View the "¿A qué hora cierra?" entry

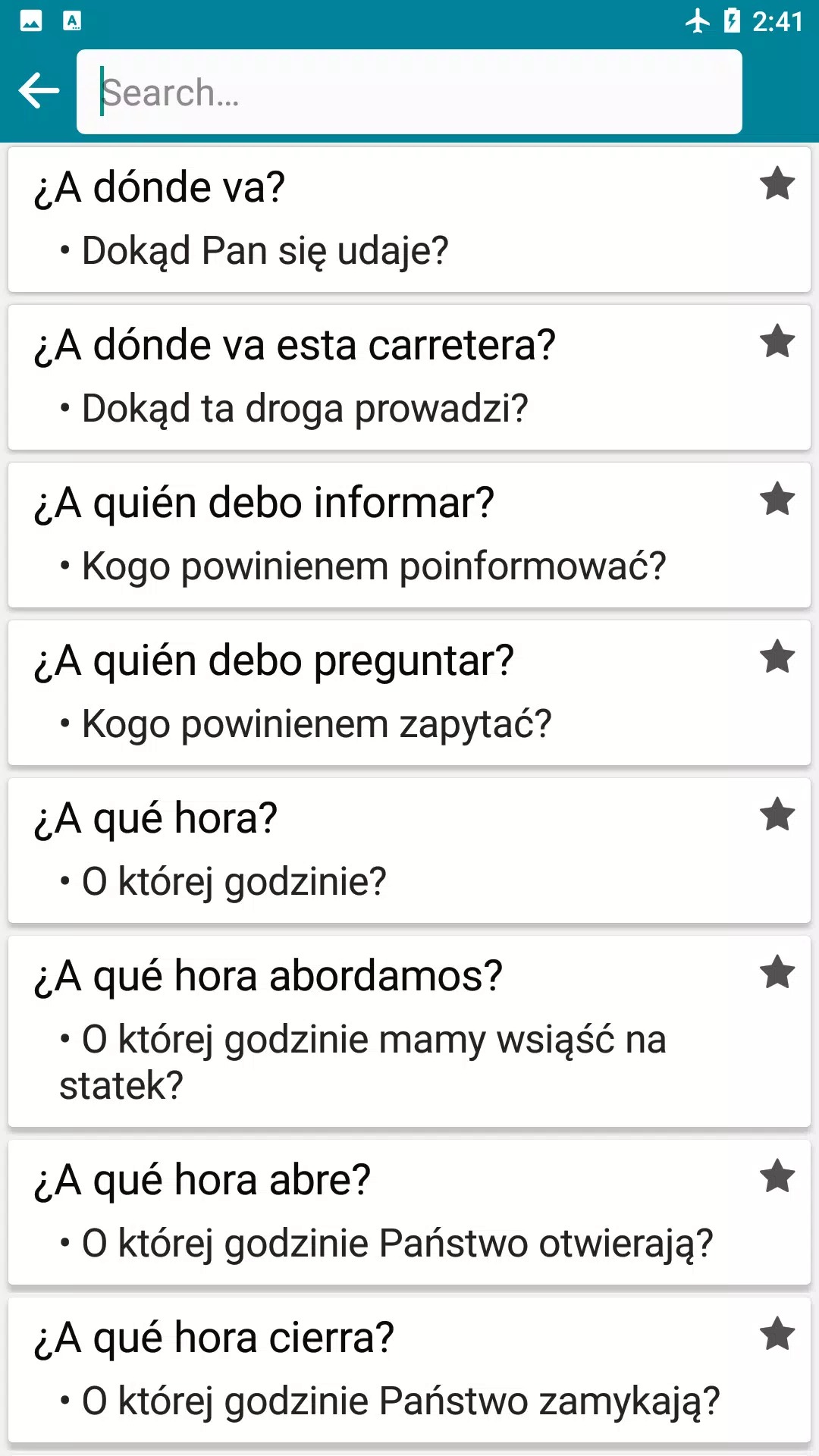379,1370
